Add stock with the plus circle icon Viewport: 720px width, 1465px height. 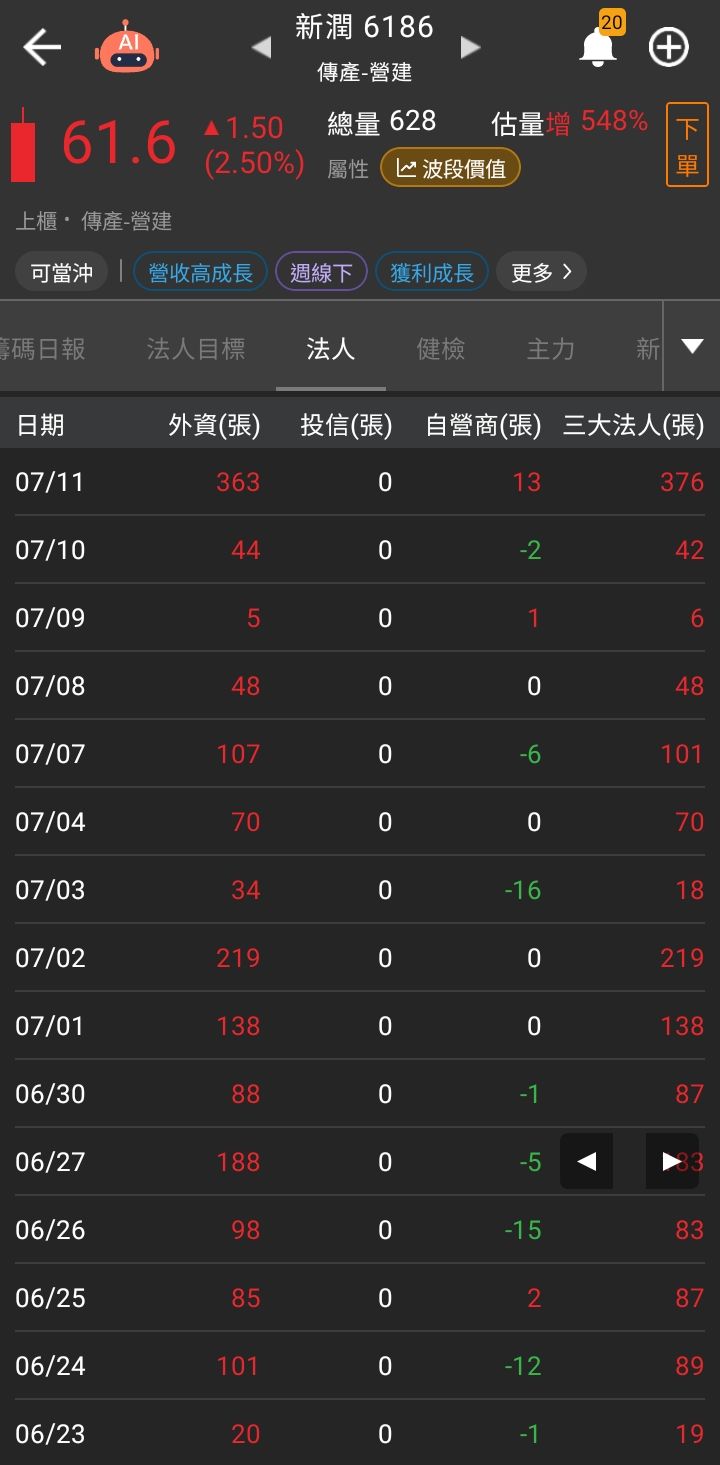(669, 47)
